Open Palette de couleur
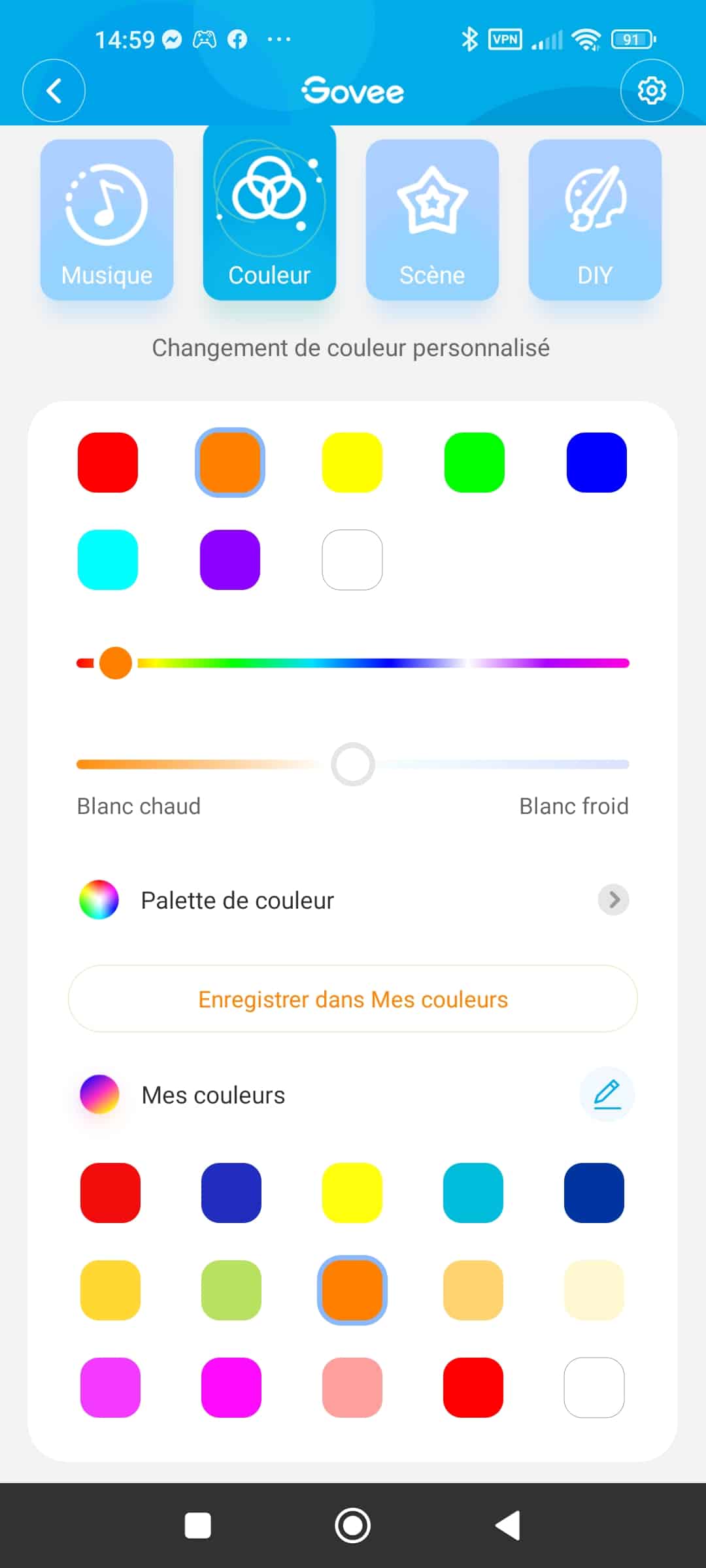This screenshot has width=706, height=1568. tap(353, 900)
